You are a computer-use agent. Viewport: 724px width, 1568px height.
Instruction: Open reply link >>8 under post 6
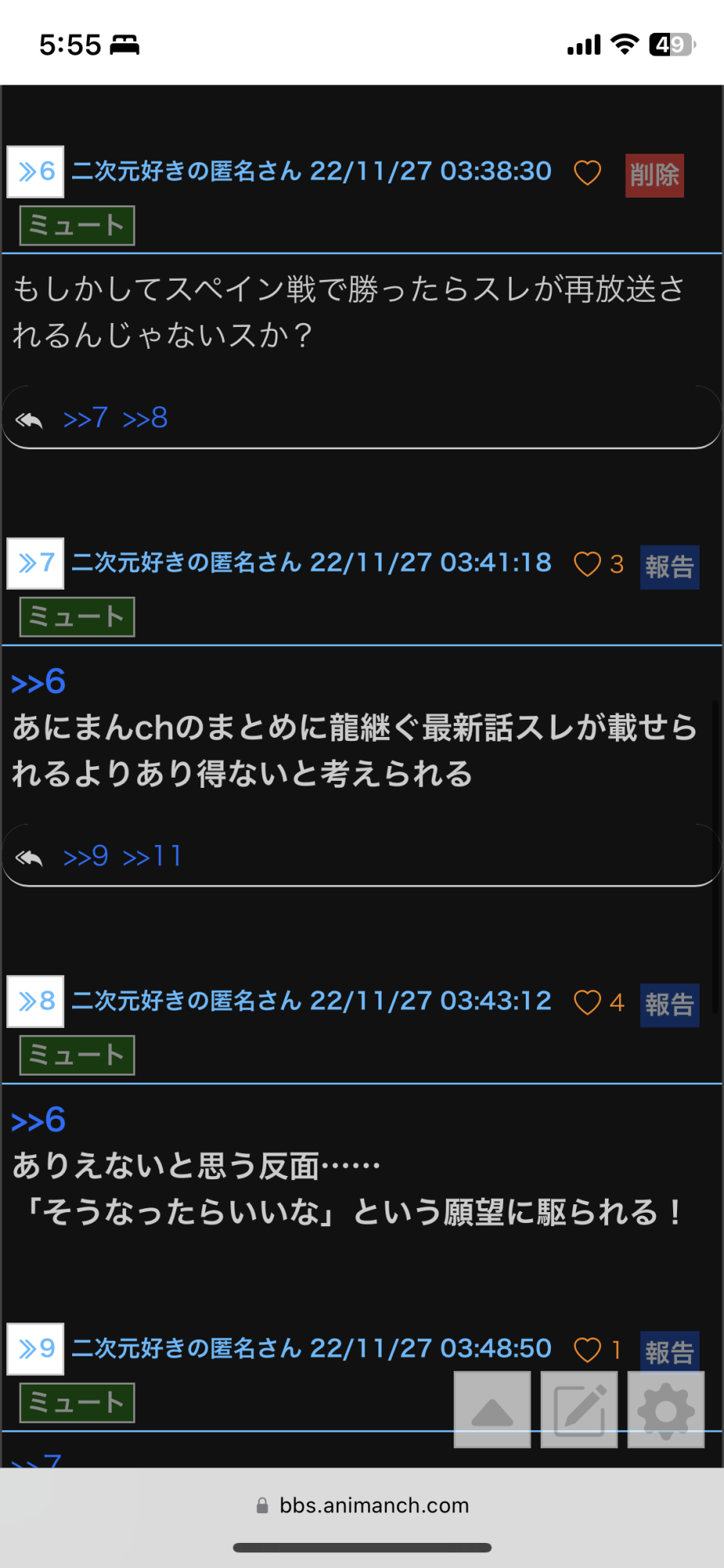145,418
